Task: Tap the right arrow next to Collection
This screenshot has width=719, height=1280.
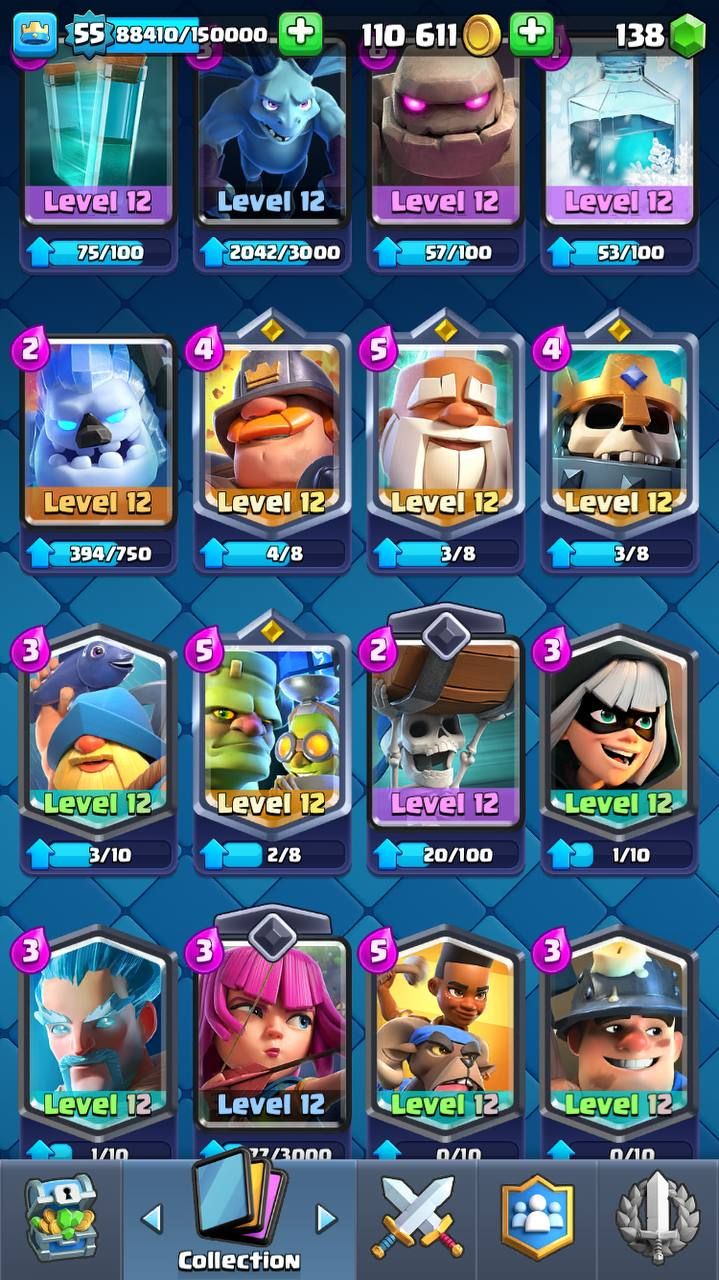Action: [x=327, y=1218]
